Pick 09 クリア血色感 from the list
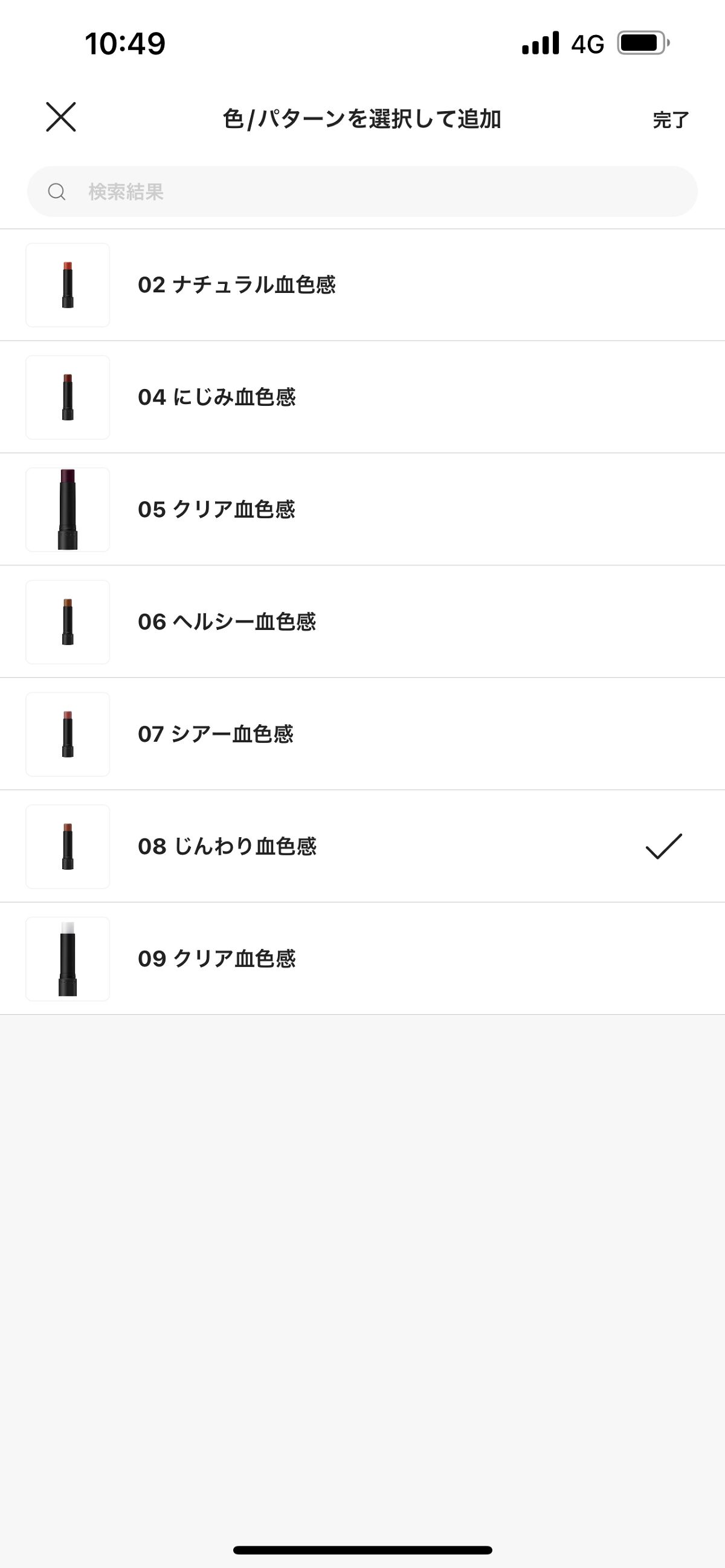The width and height of the screenshot is (725, 1568). (x=217, y=959)
